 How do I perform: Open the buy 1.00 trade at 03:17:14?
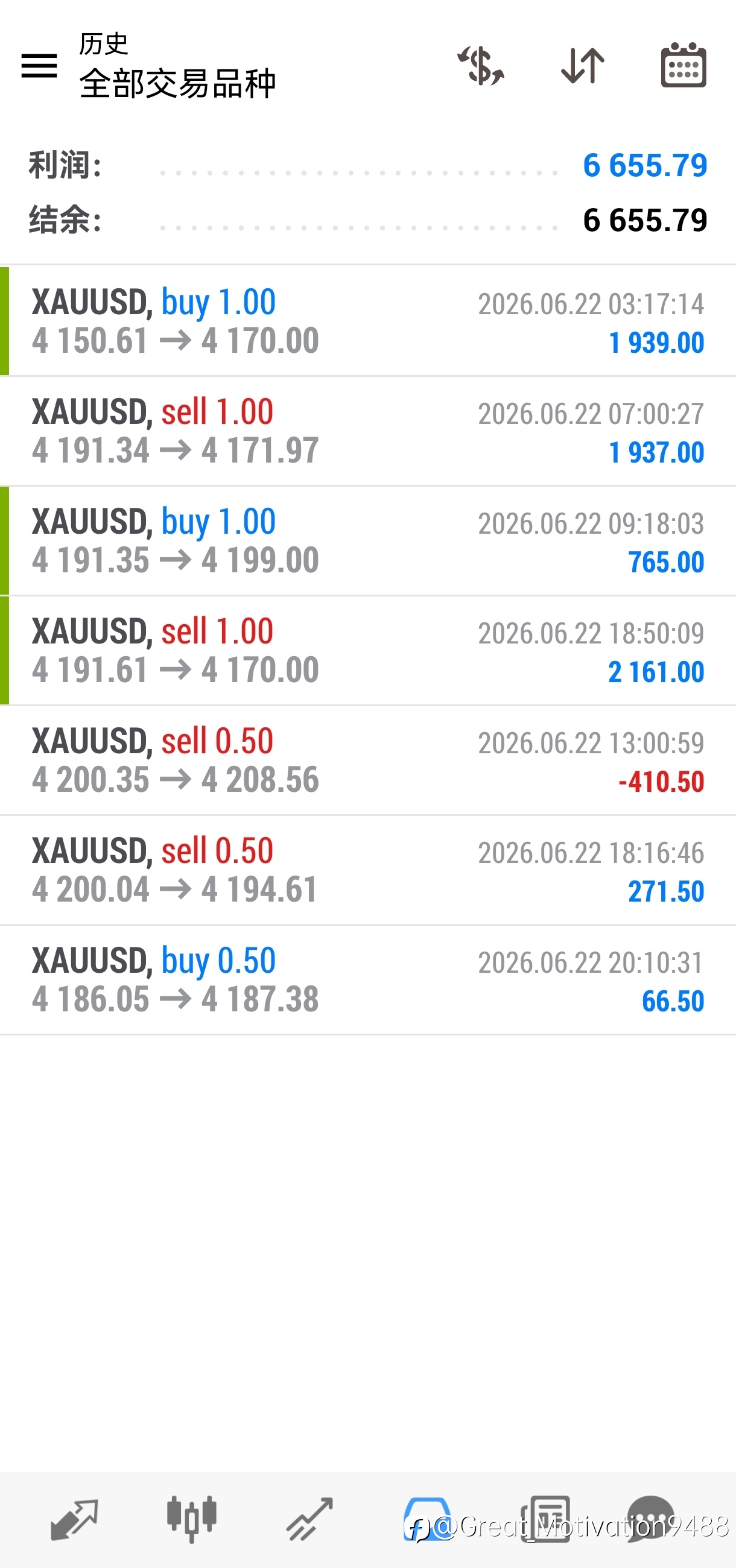click(367, 321)
